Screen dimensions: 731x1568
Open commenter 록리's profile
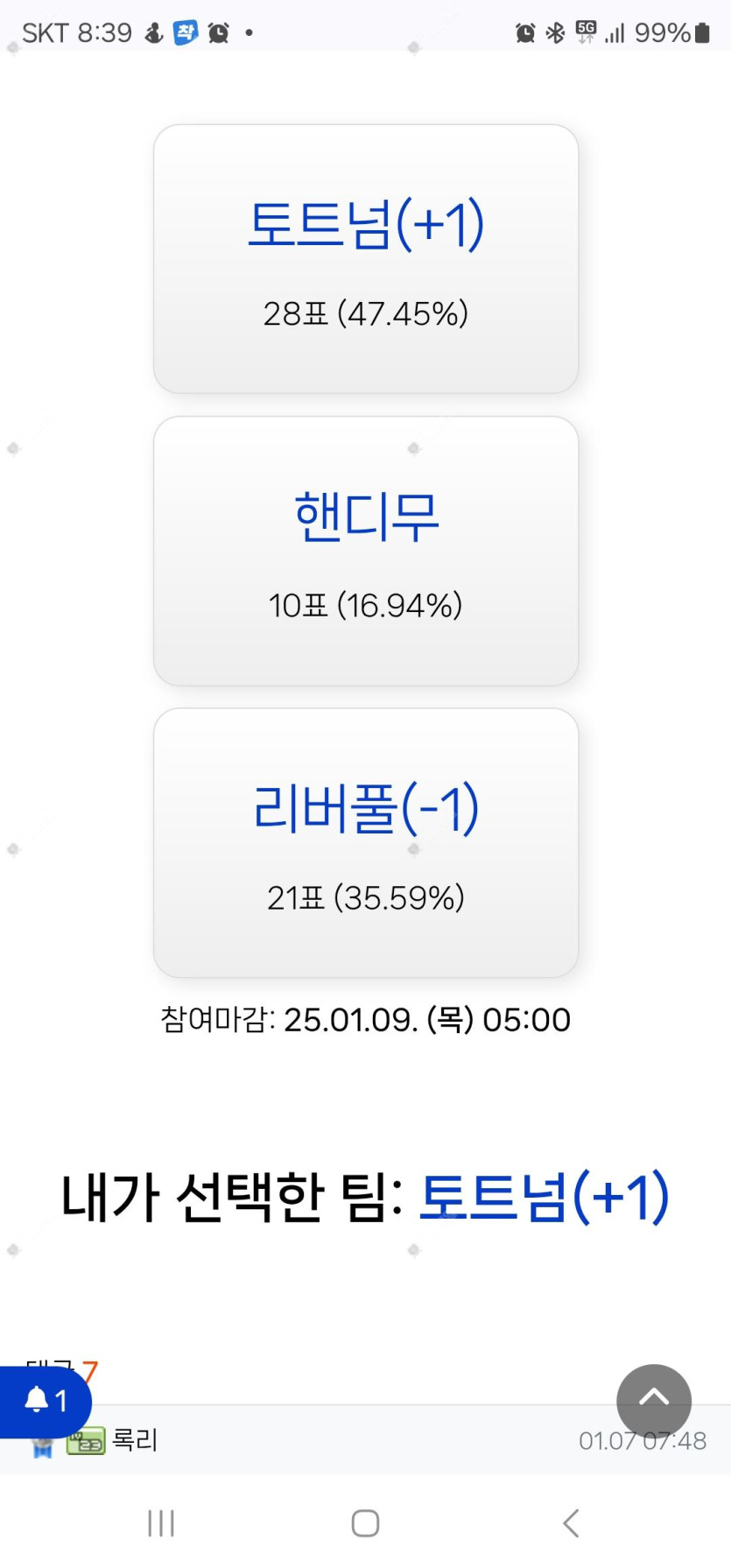click(135, 1440)
